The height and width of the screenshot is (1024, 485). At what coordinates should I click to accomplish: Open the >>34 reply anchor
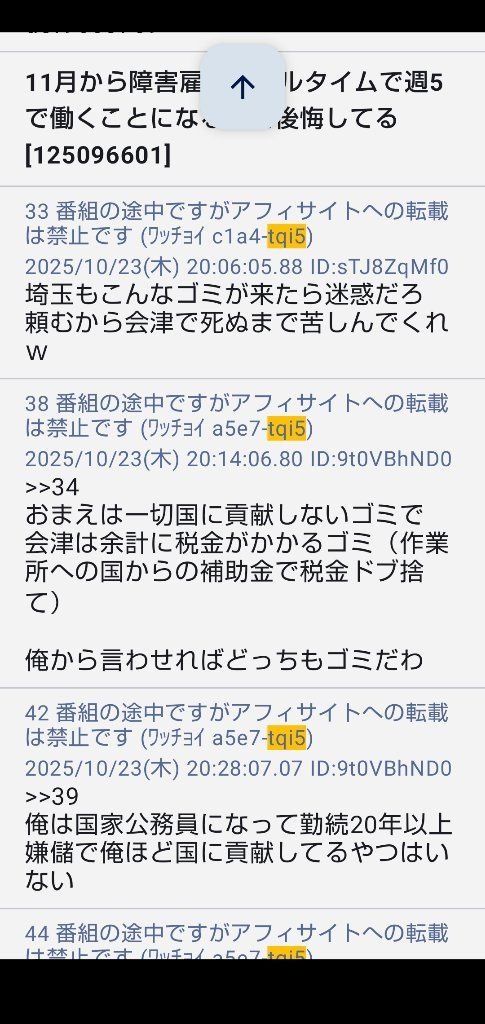click(52, 487)
